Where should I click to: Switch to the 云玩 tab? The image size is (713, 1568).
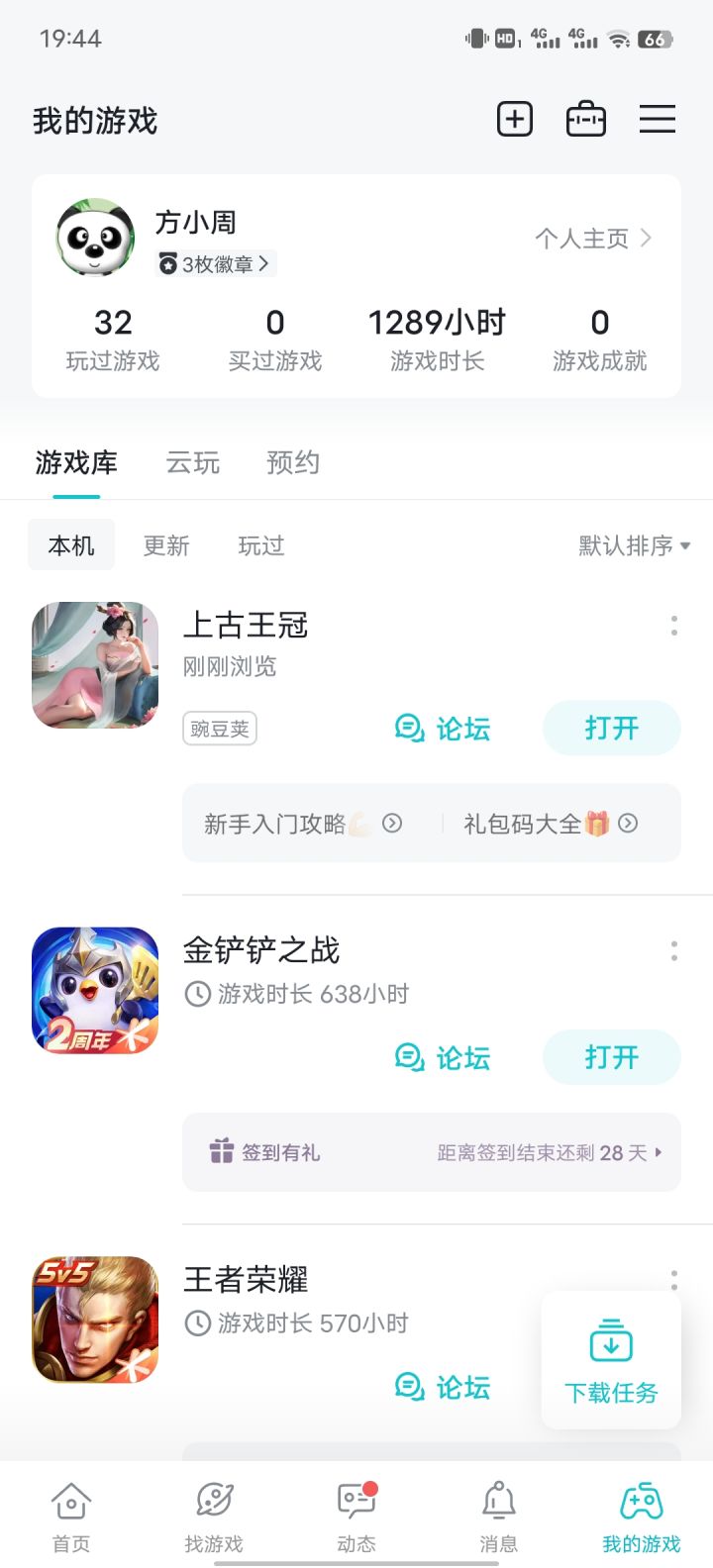(192, 462)
